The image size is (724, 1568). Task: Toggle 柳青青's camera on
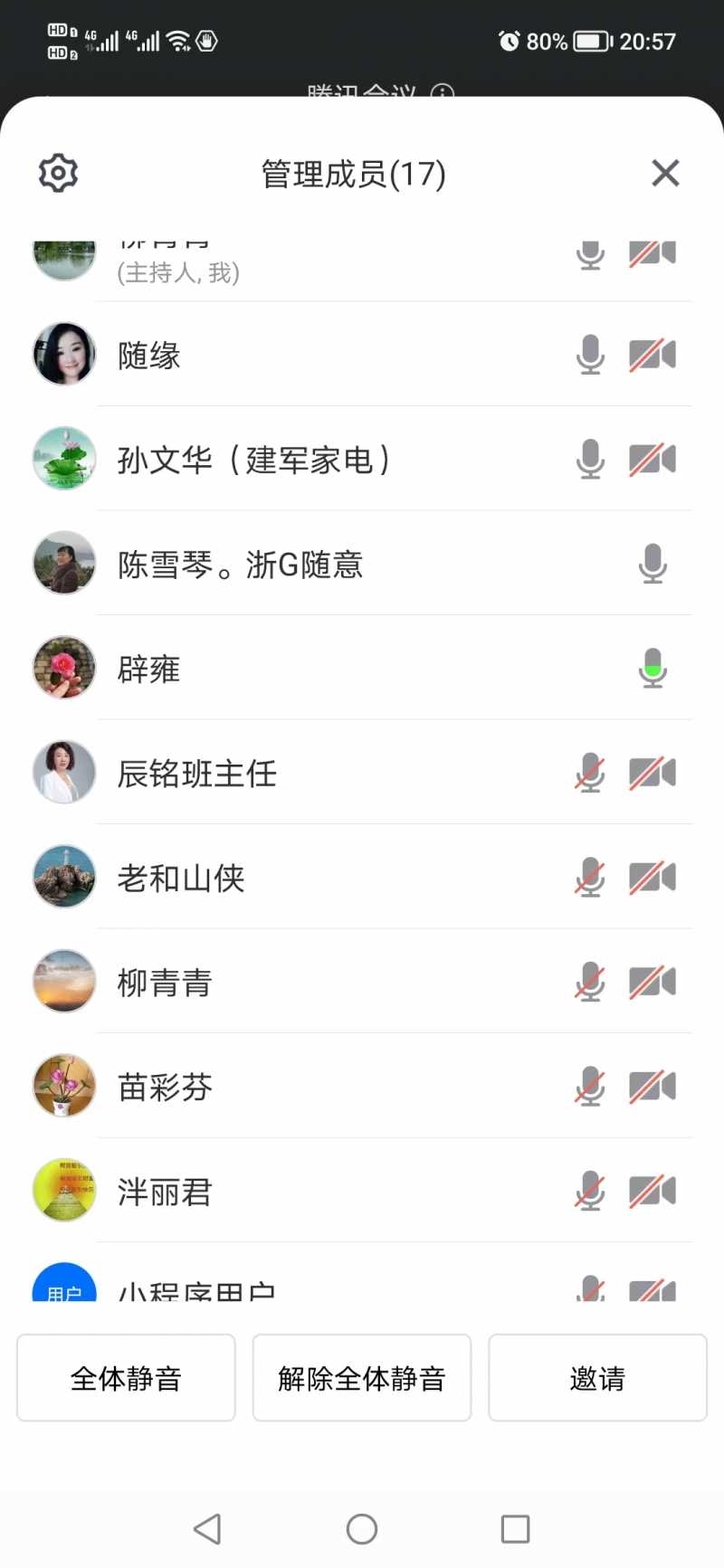click(x=653, y=981)
